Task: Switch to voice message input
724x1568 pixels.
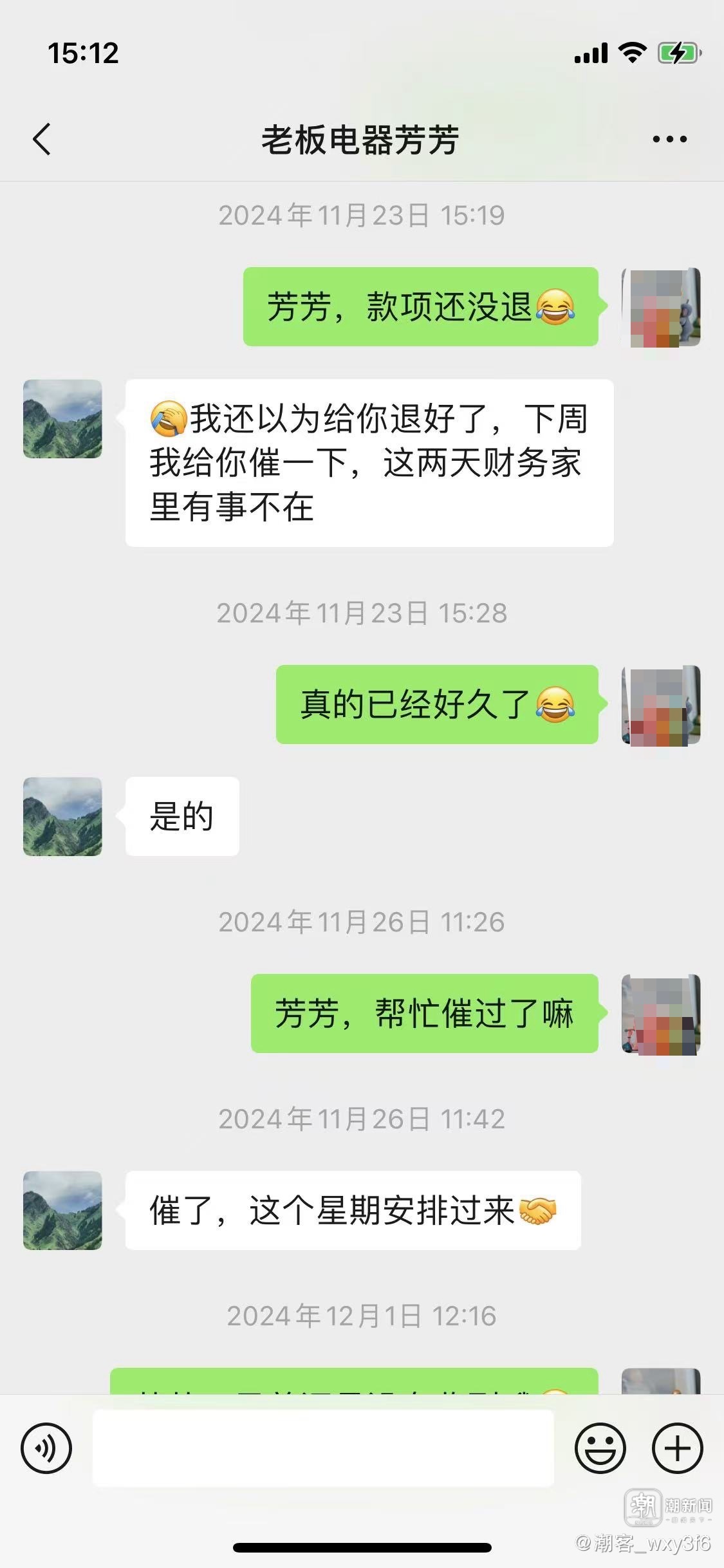Action: coord(46,1448)
